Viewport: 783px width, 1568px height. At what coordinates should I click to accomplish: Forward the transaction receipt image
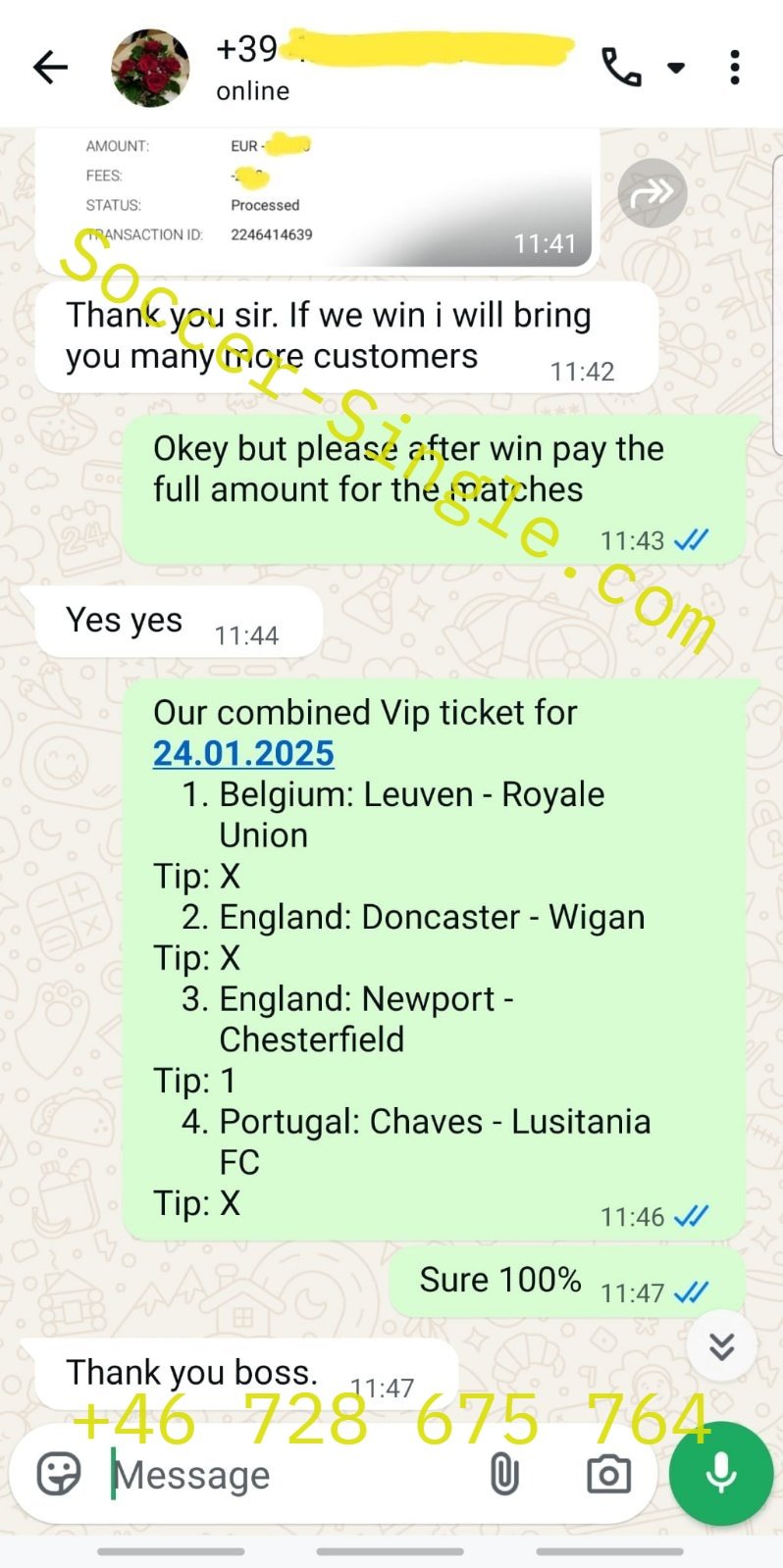tap(652, 192)
